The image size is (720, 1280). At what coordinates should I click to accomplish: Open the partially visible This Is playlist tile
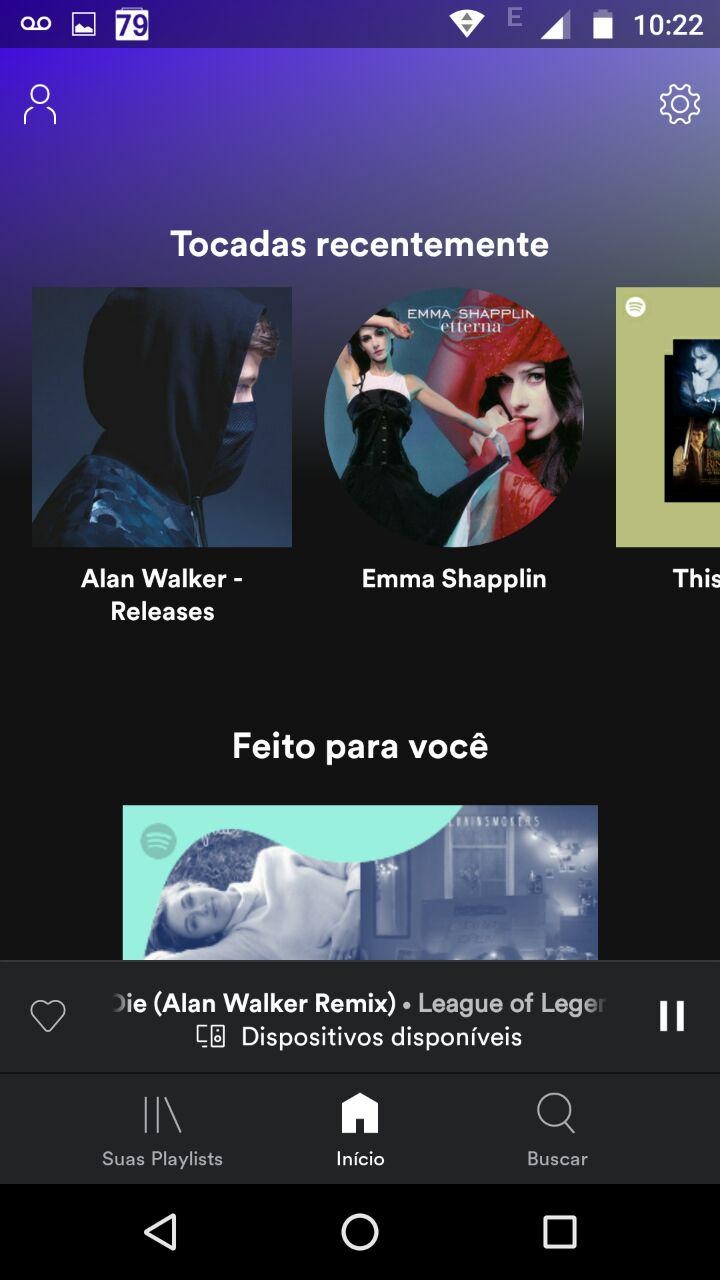668,418
